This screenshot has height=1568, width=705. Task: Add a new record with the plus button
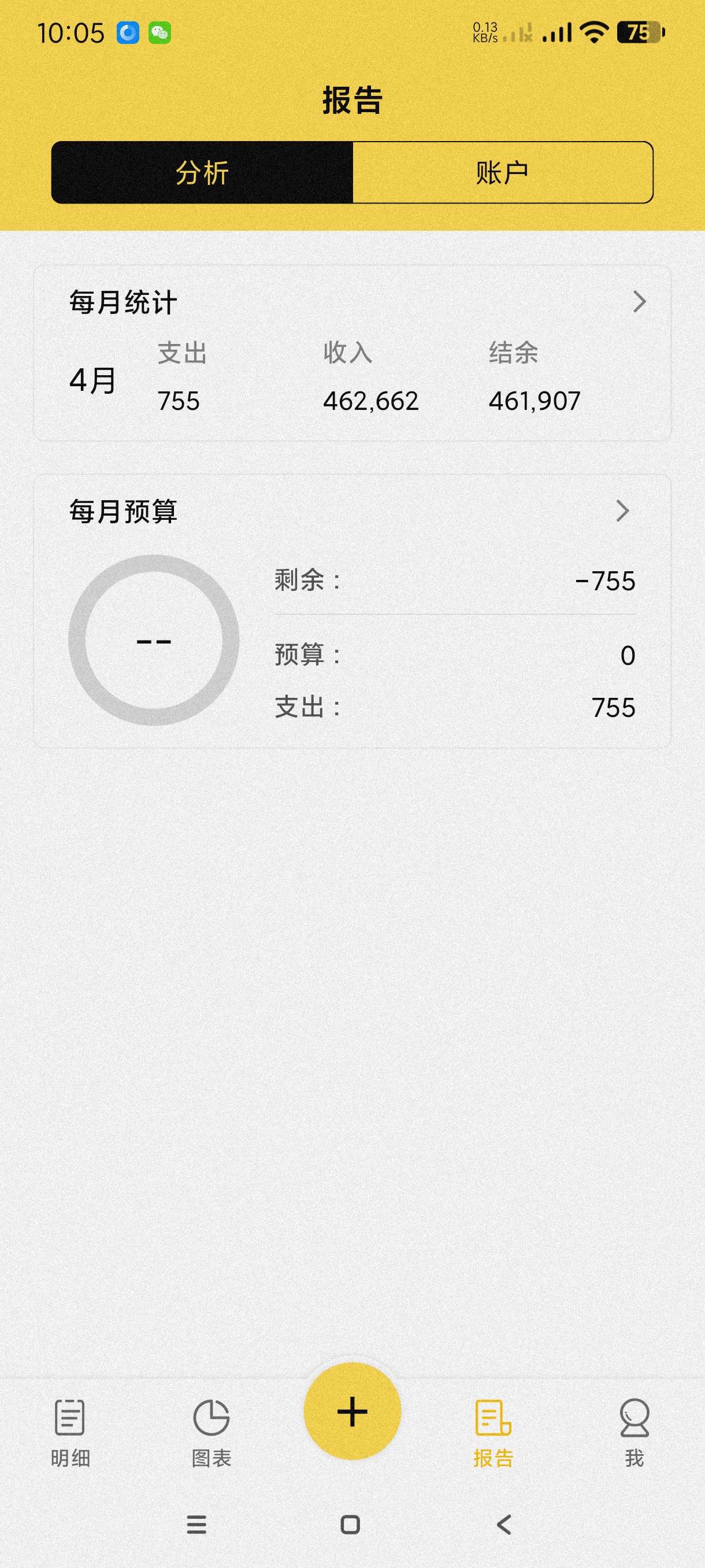[x=352, y=1411]
